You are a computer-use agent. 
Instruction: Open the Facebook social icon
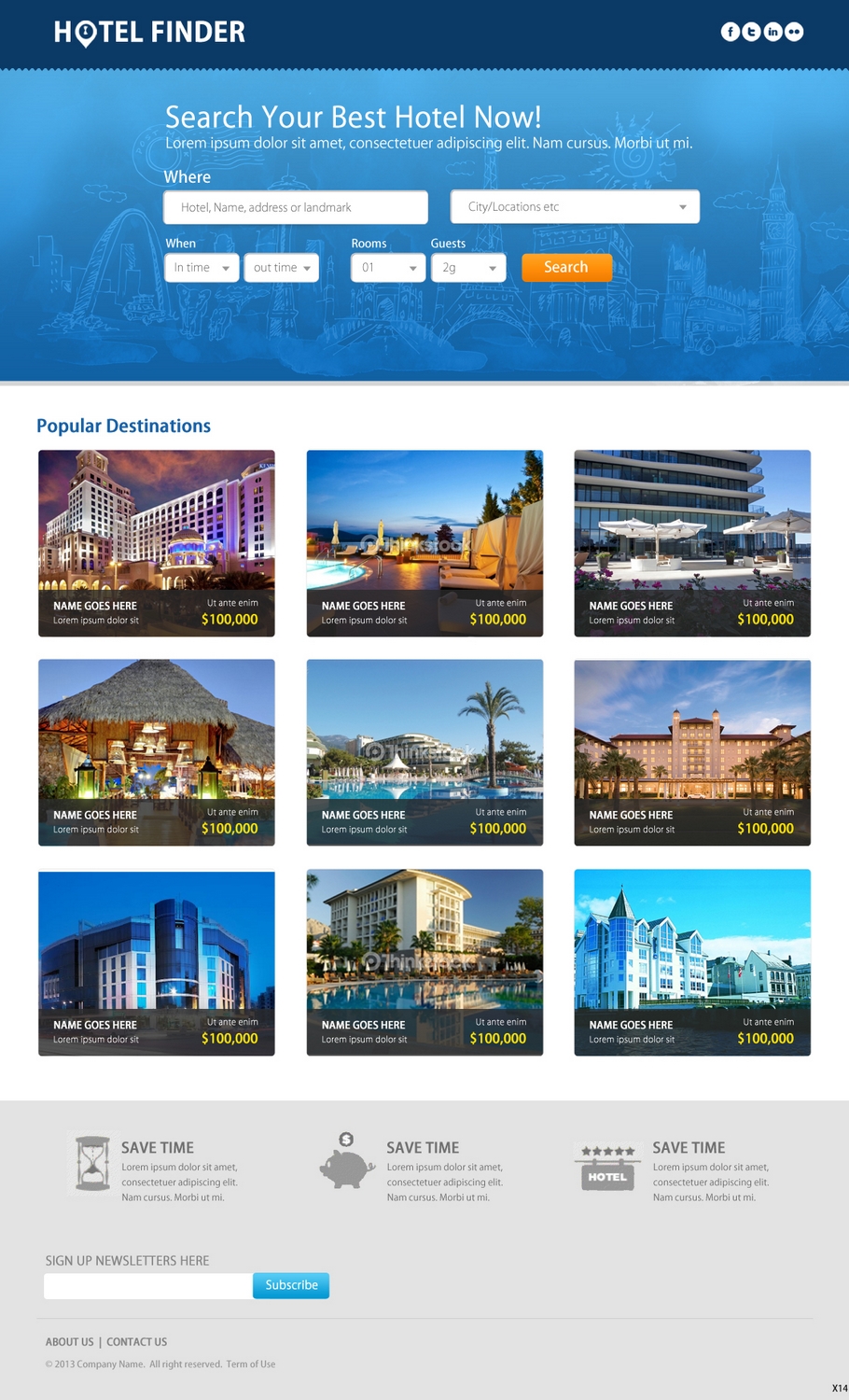[730, 32]
